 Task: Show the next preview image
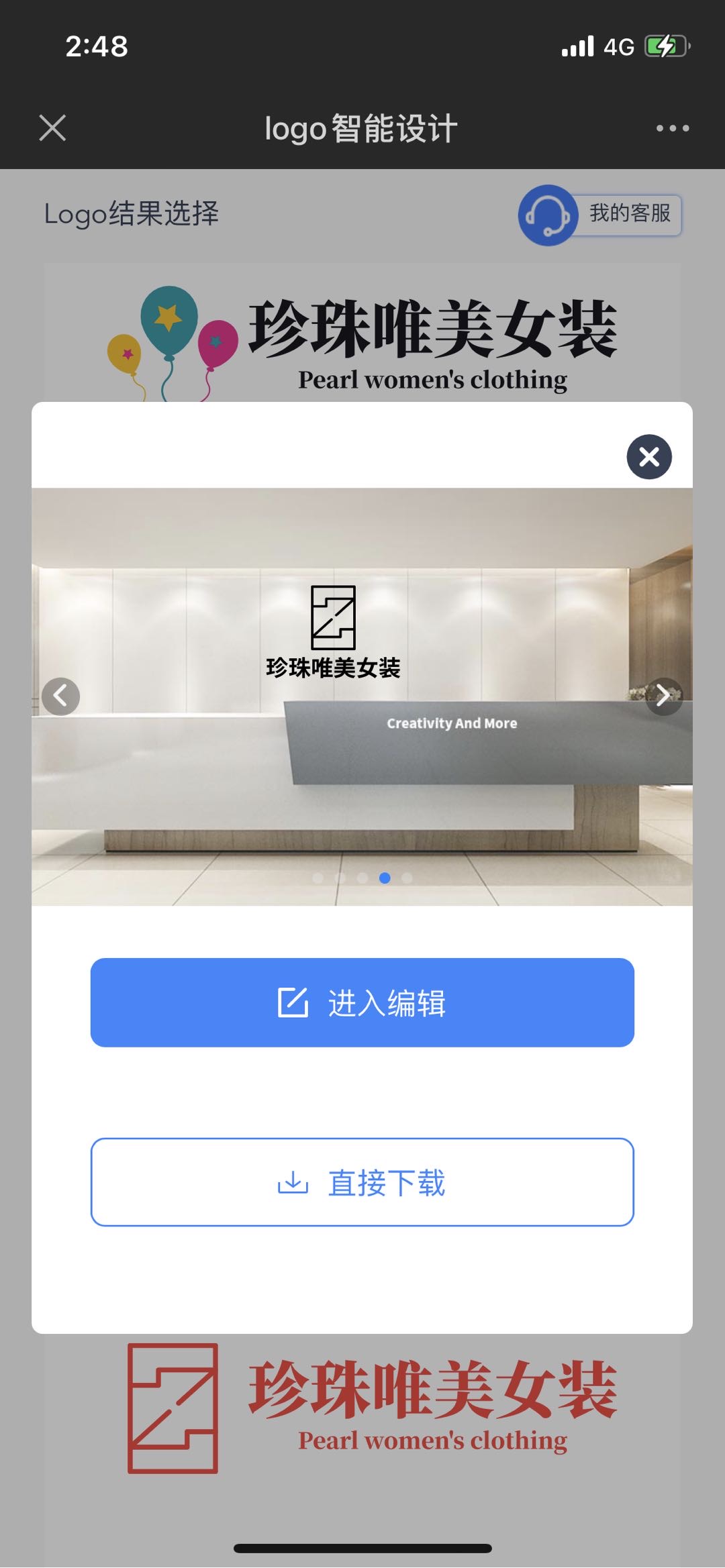pos(663,696)
